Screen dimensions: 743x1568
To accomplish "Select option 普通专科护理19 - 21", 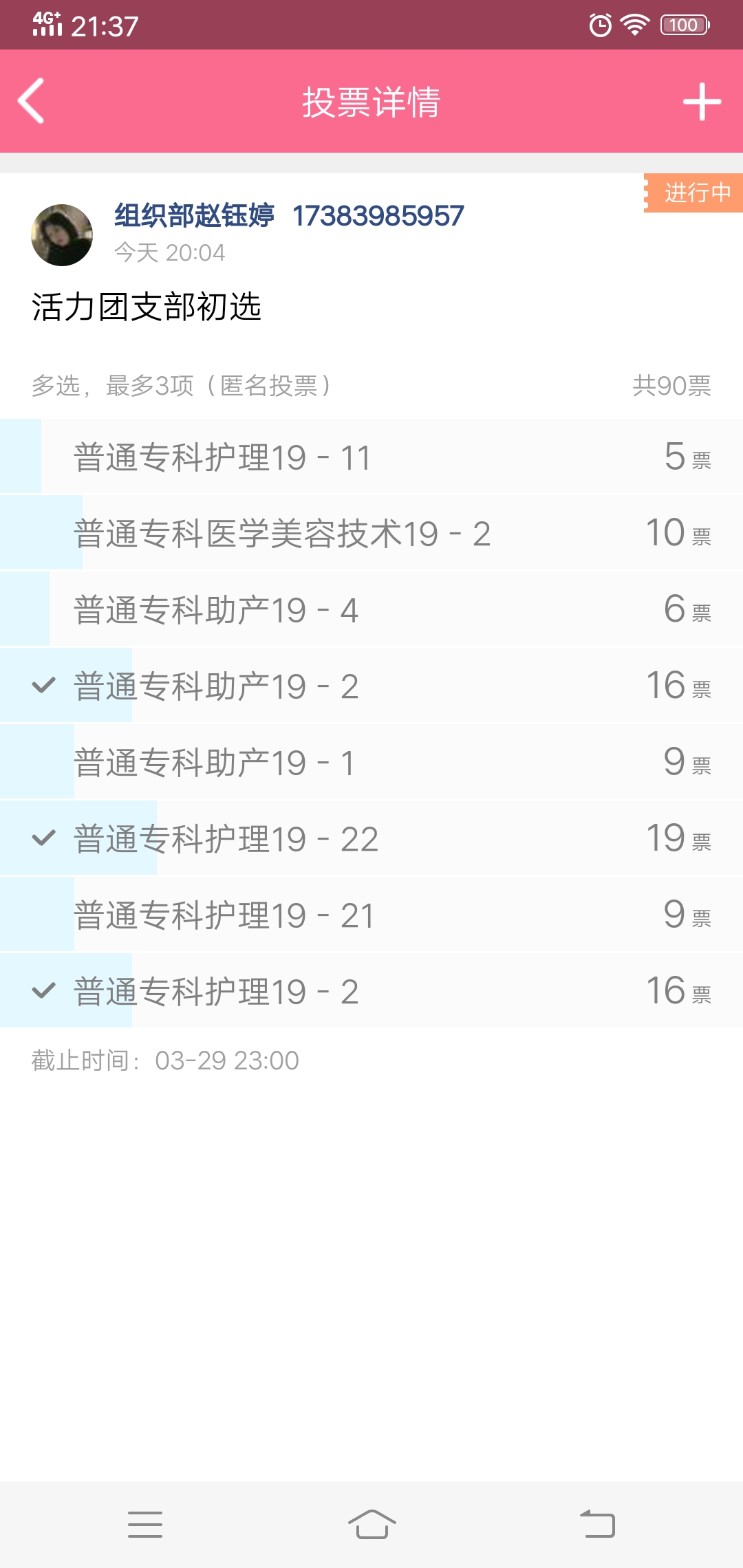I will tap(371, 915).
